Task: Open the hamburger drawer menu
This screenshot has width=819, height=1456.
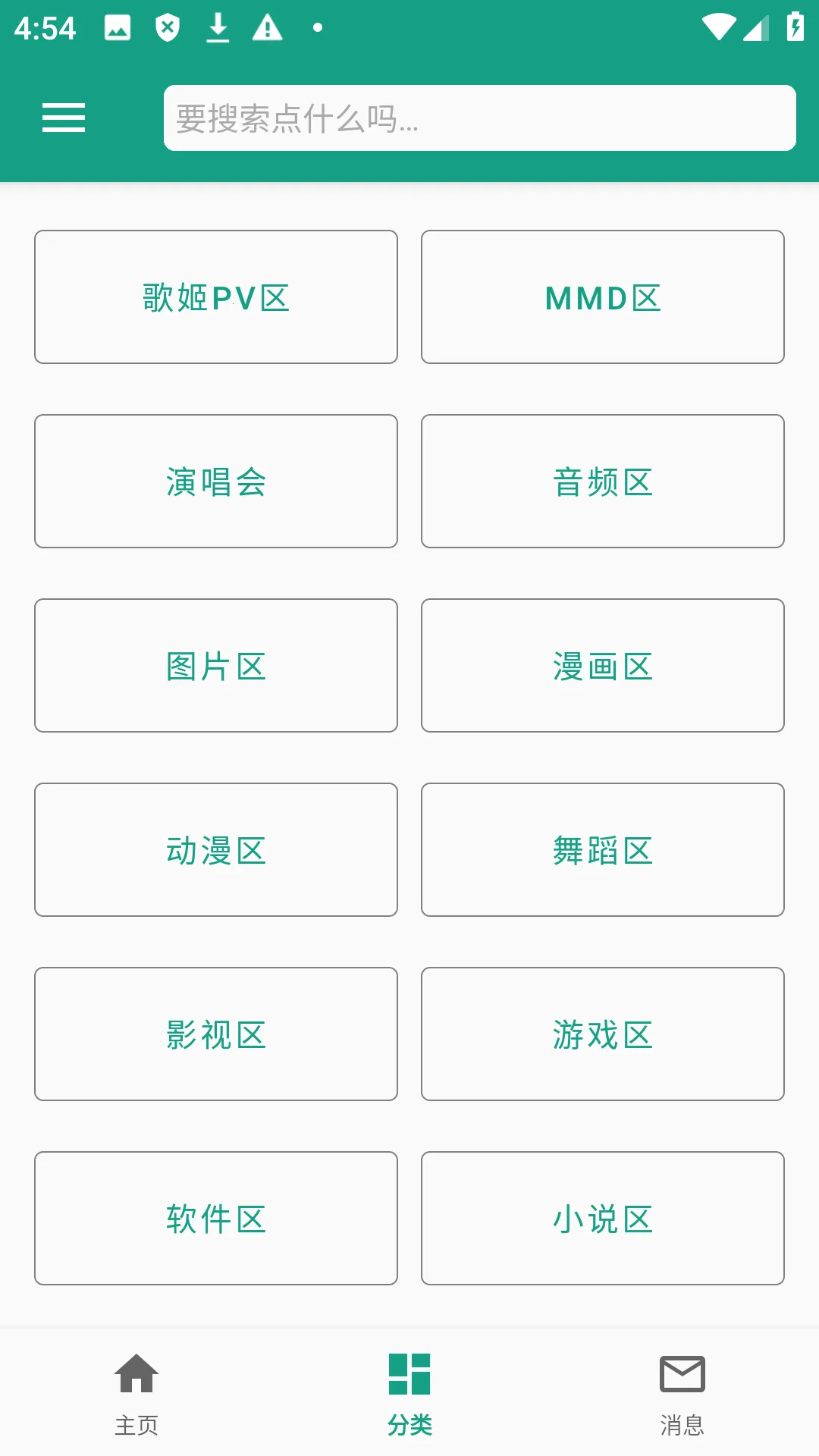Action: pyautogui.click(x=64, y=118)
